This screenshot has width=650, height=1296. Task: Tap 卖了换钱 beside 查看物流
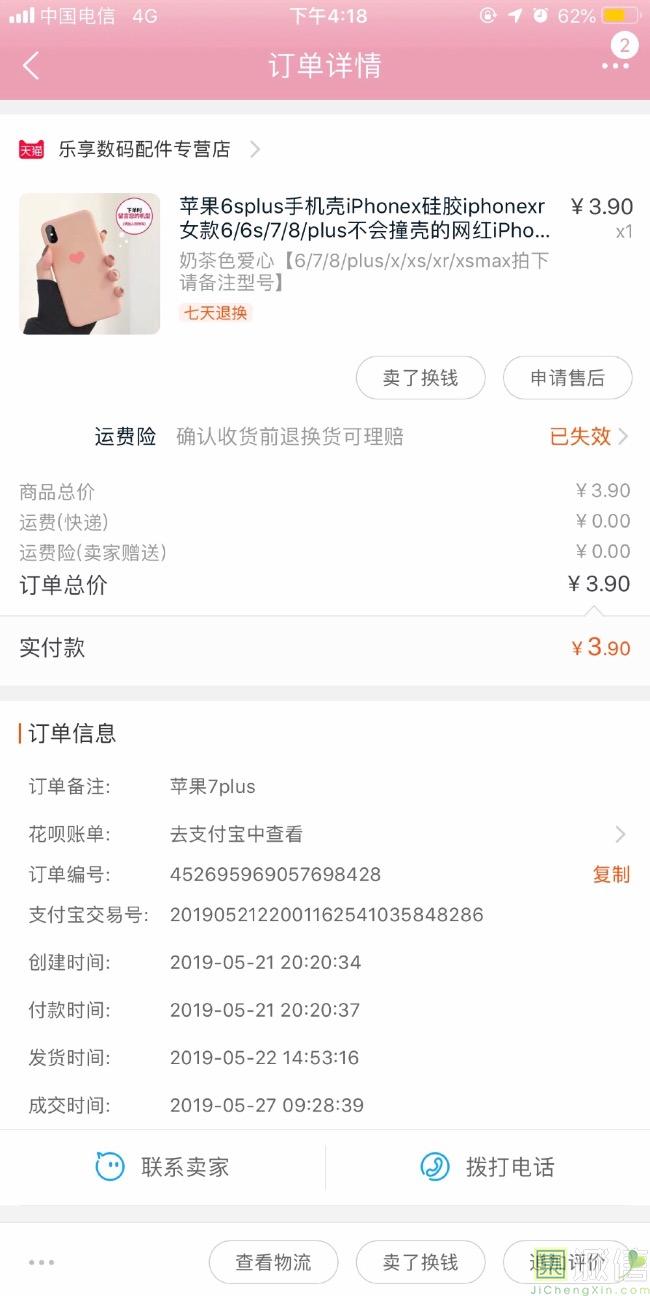pyautogui.click(x=420, y=1263)
